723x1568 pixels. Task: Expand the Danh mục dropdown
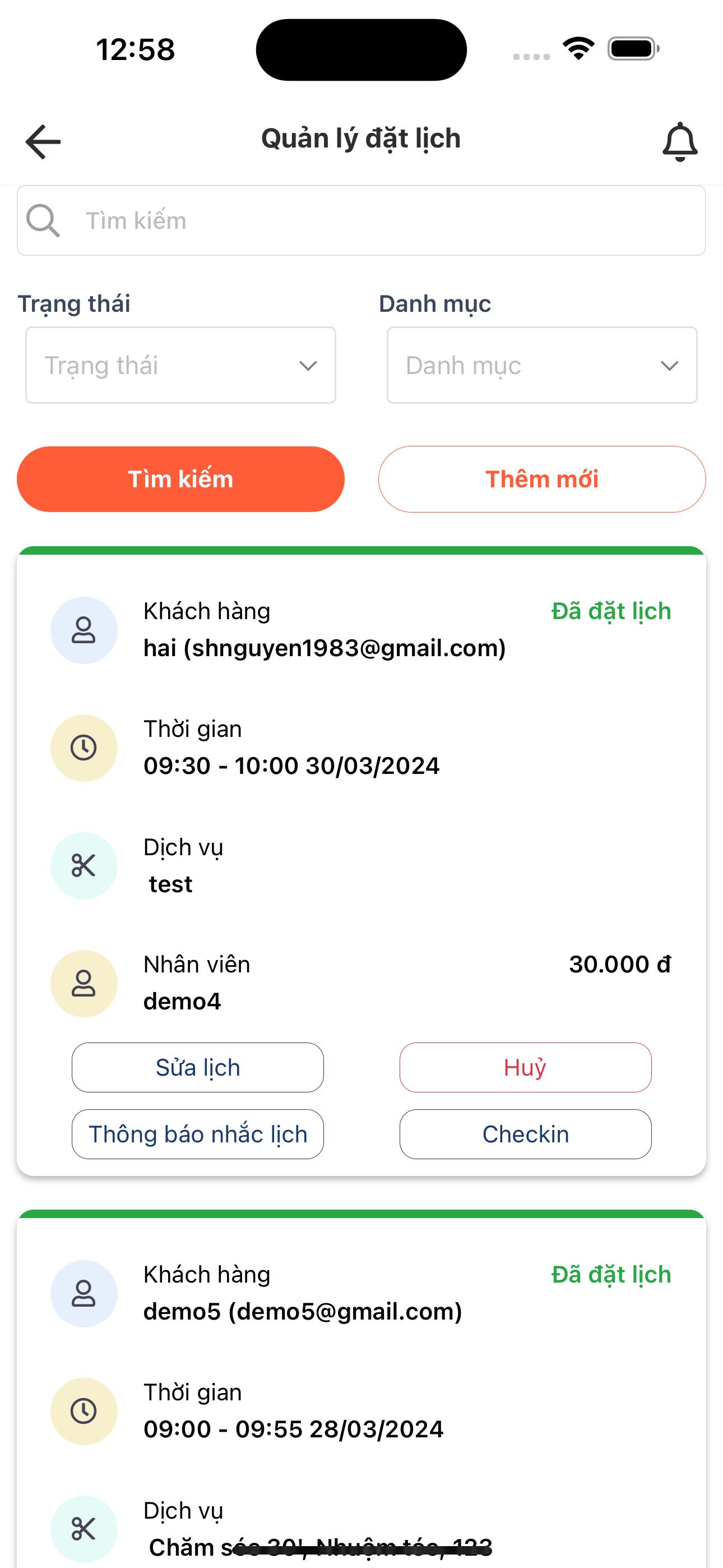543,365
